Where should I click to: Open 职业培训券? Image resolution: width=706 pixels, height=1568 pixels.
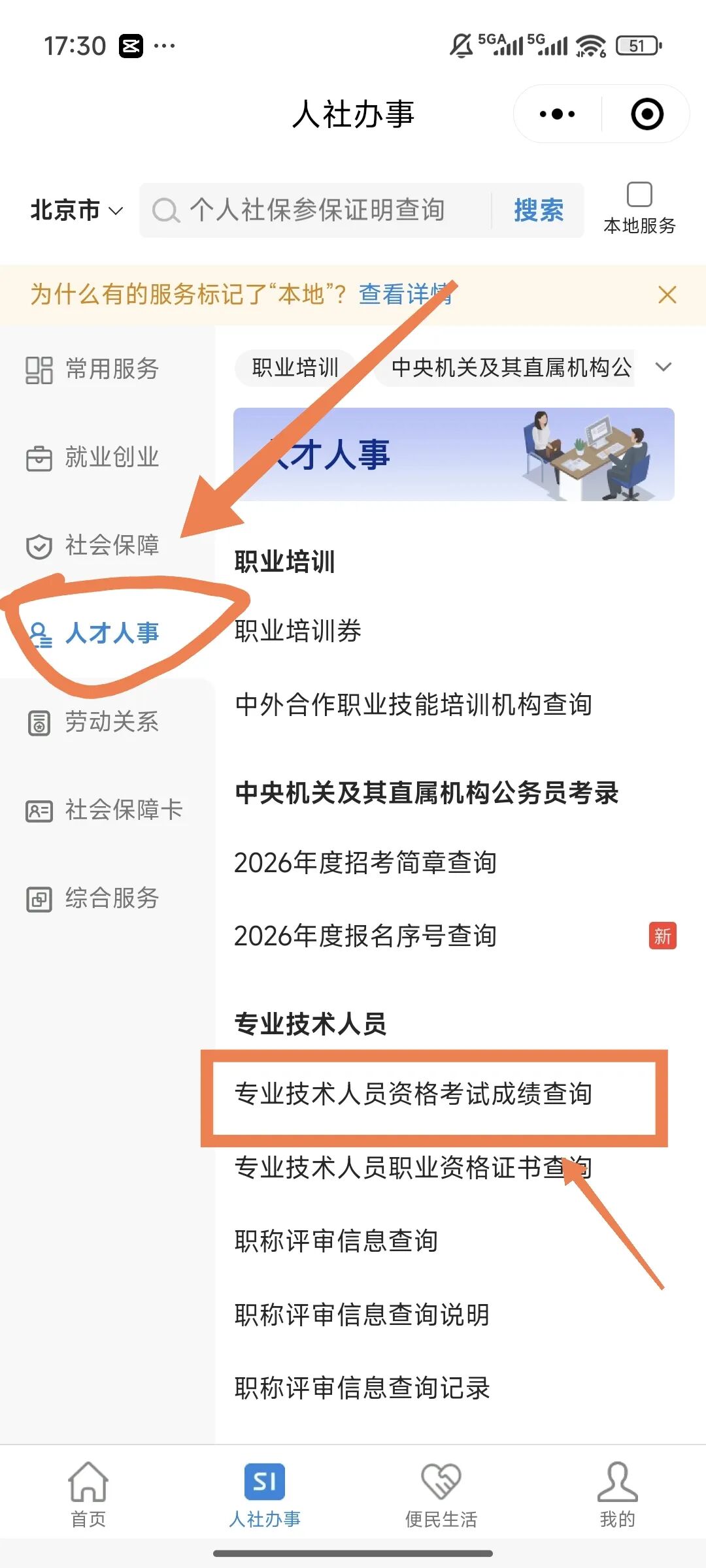[298, 631]
